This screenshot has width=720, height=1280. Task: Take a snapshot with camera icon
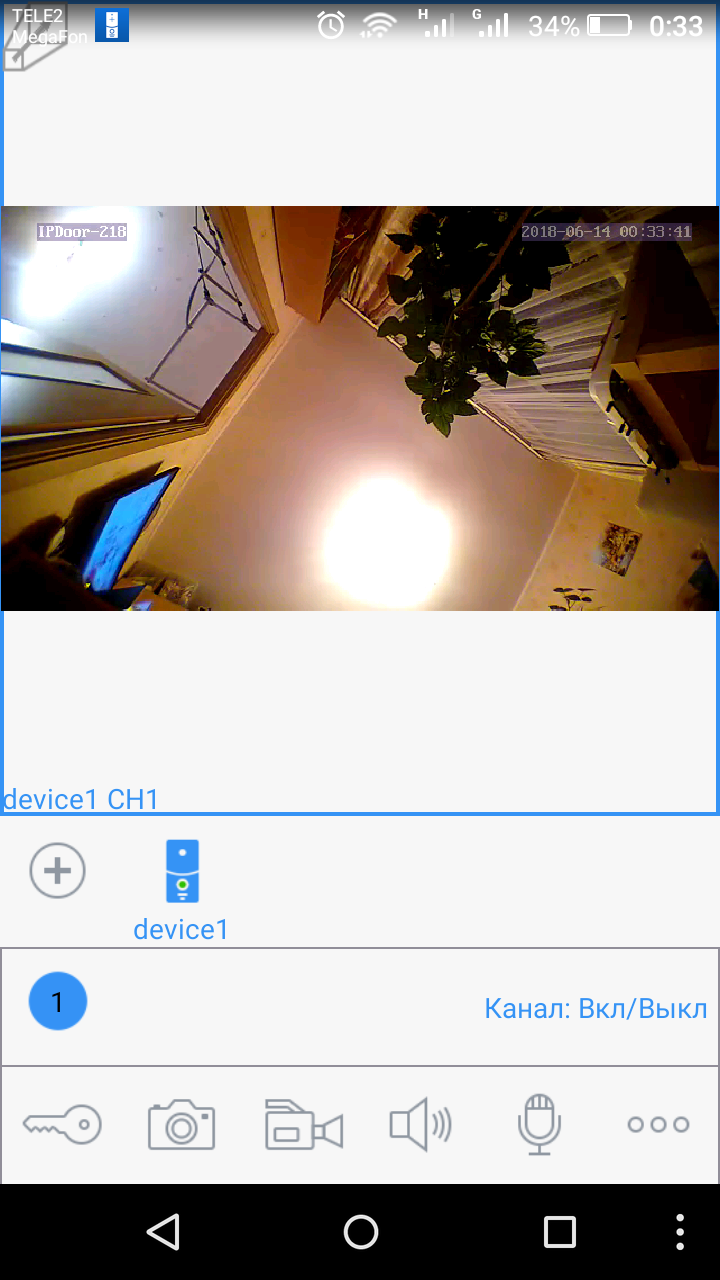point(181,1124)
